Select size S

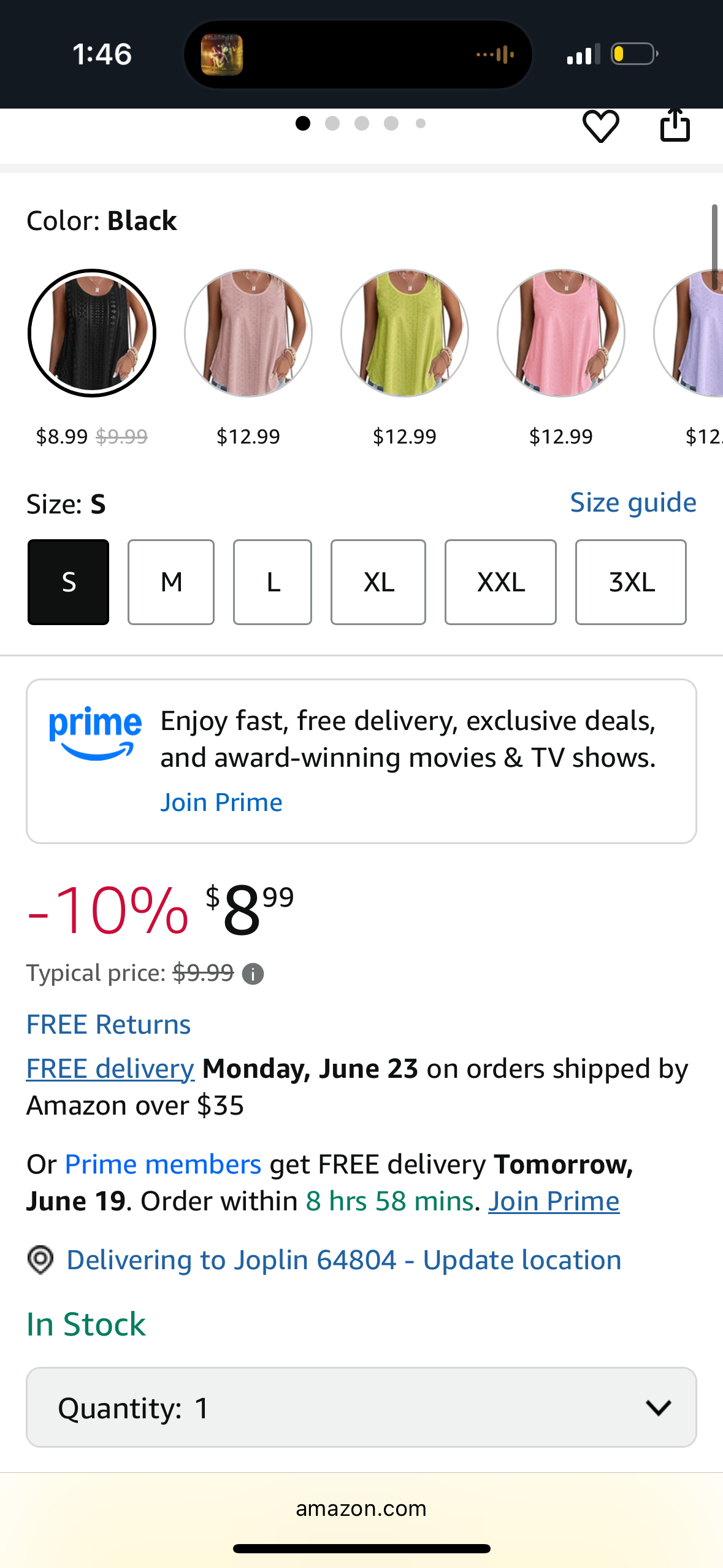[x=69, y=582]
